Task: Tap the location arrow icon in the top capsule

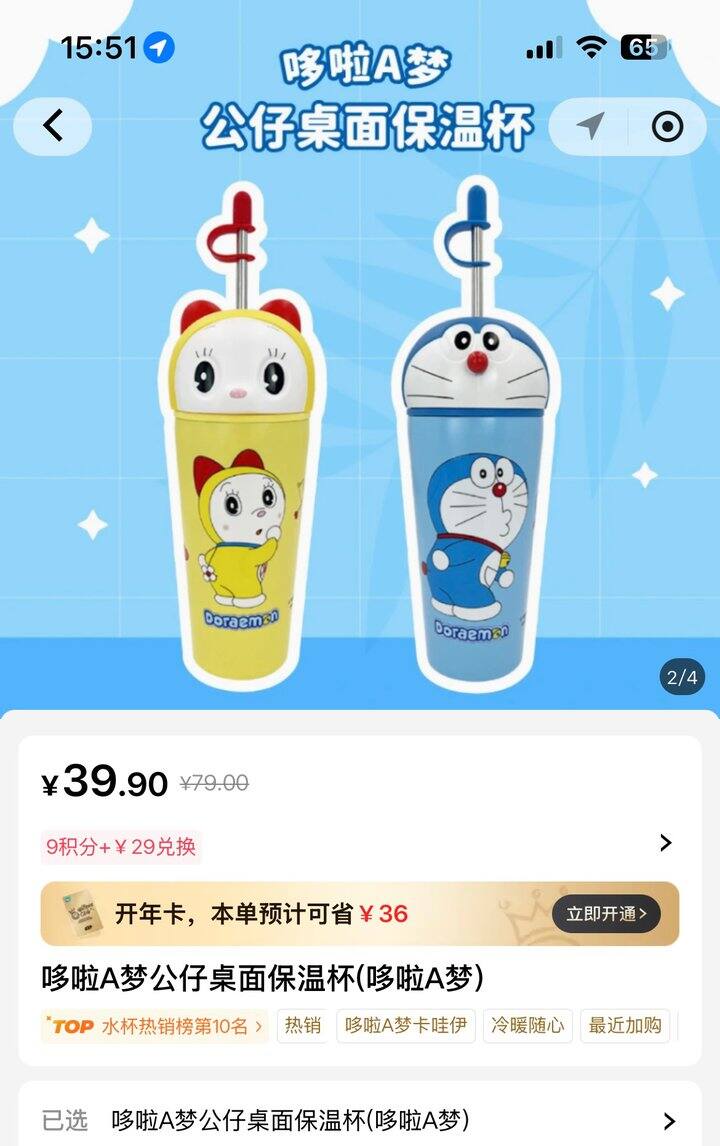Action: point(590,126)
